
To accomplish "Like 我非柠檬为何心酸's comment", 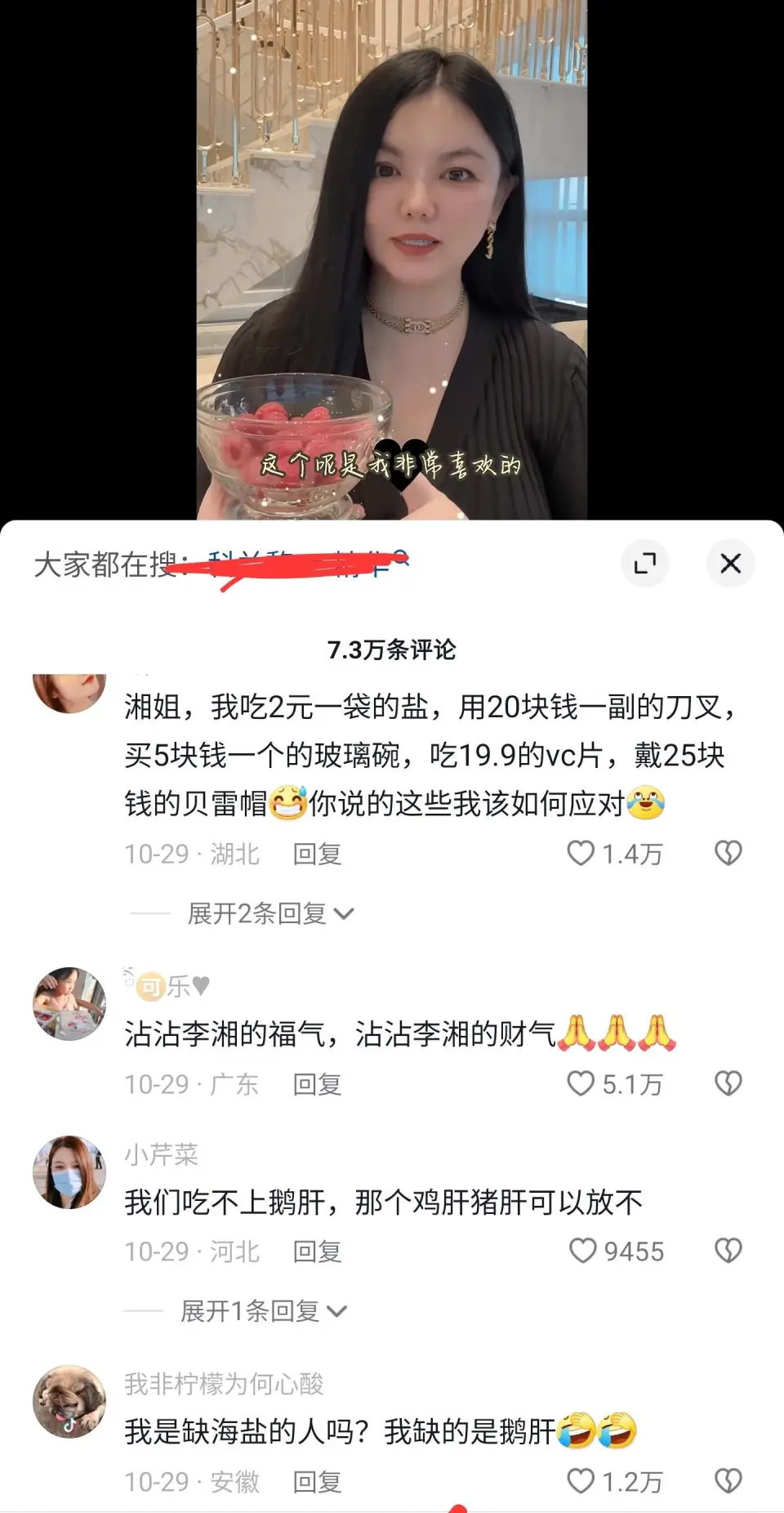I will (581, 1481).
